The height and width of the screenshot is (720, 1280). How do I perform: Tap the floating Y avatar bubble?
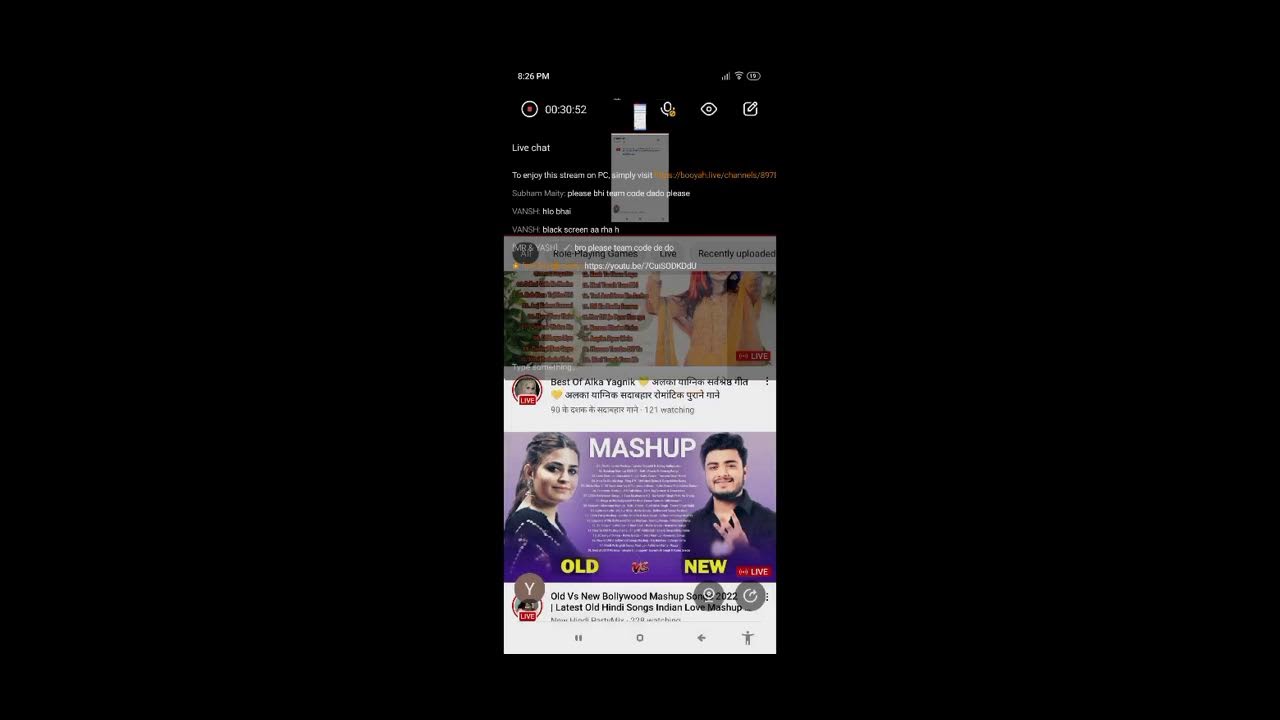pyautogui.click(x=529, y=589)
